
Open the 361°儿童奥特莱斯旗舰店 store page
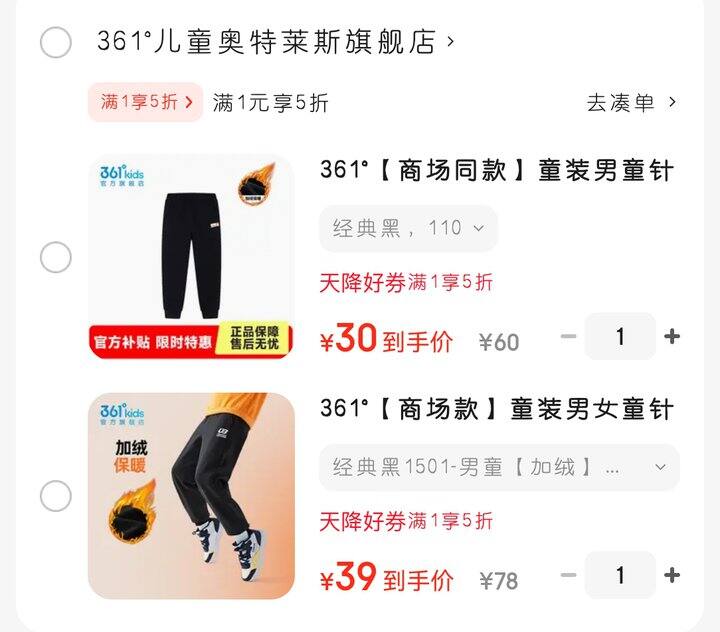coord(270,42)
